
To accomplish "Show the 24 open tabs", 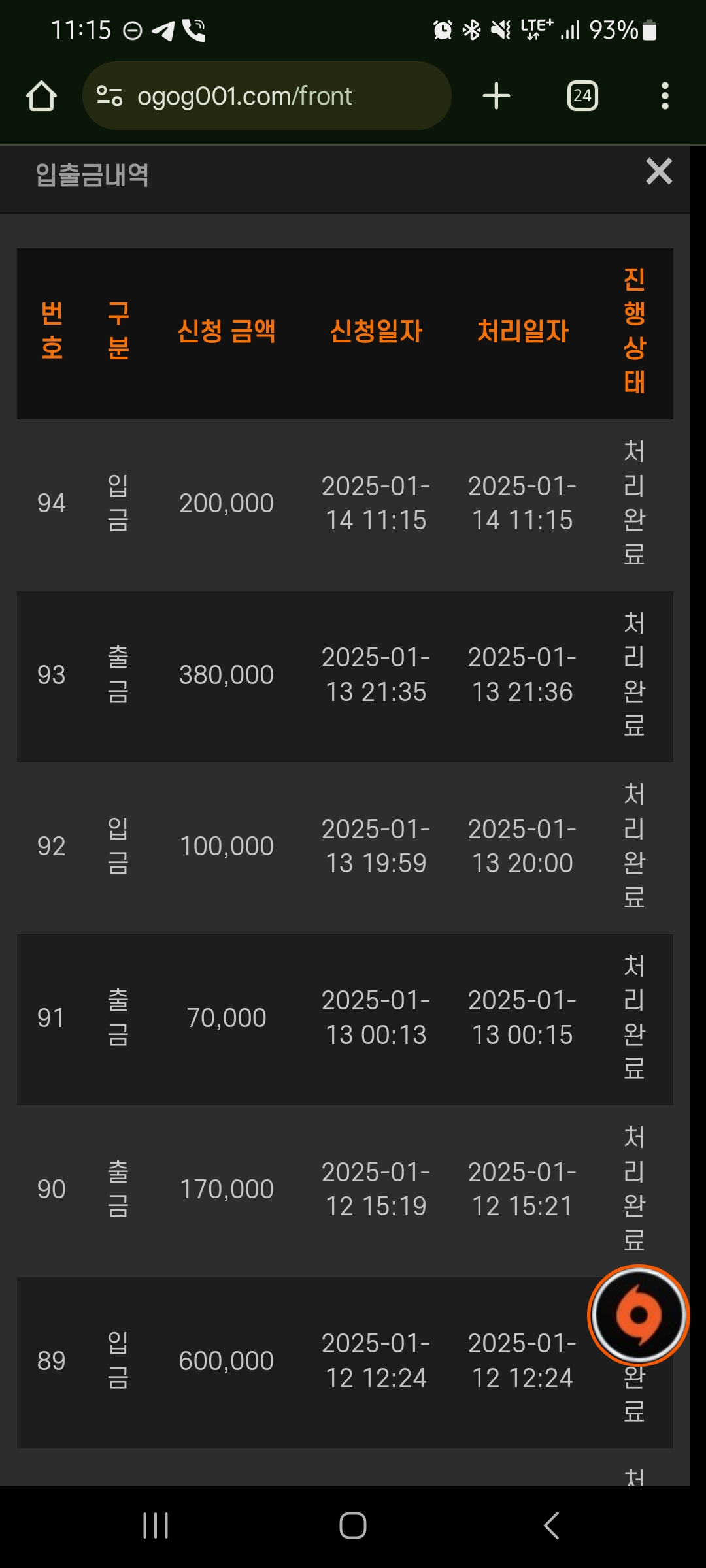I will pyautogui.click(x=582, y=96).
